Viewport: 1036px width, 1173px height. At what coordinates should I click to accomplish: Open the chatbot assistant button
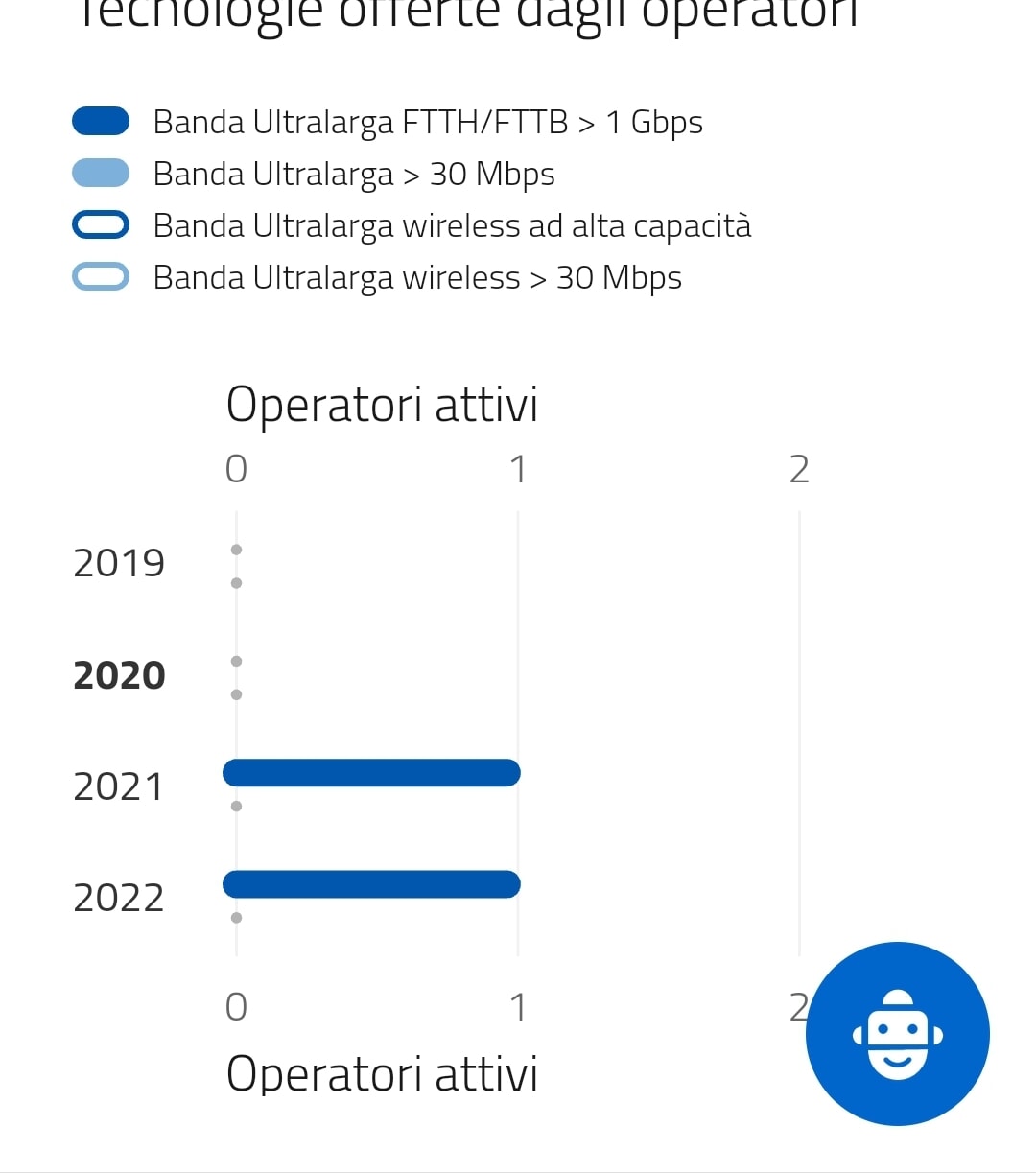[x=897, y=1034]
